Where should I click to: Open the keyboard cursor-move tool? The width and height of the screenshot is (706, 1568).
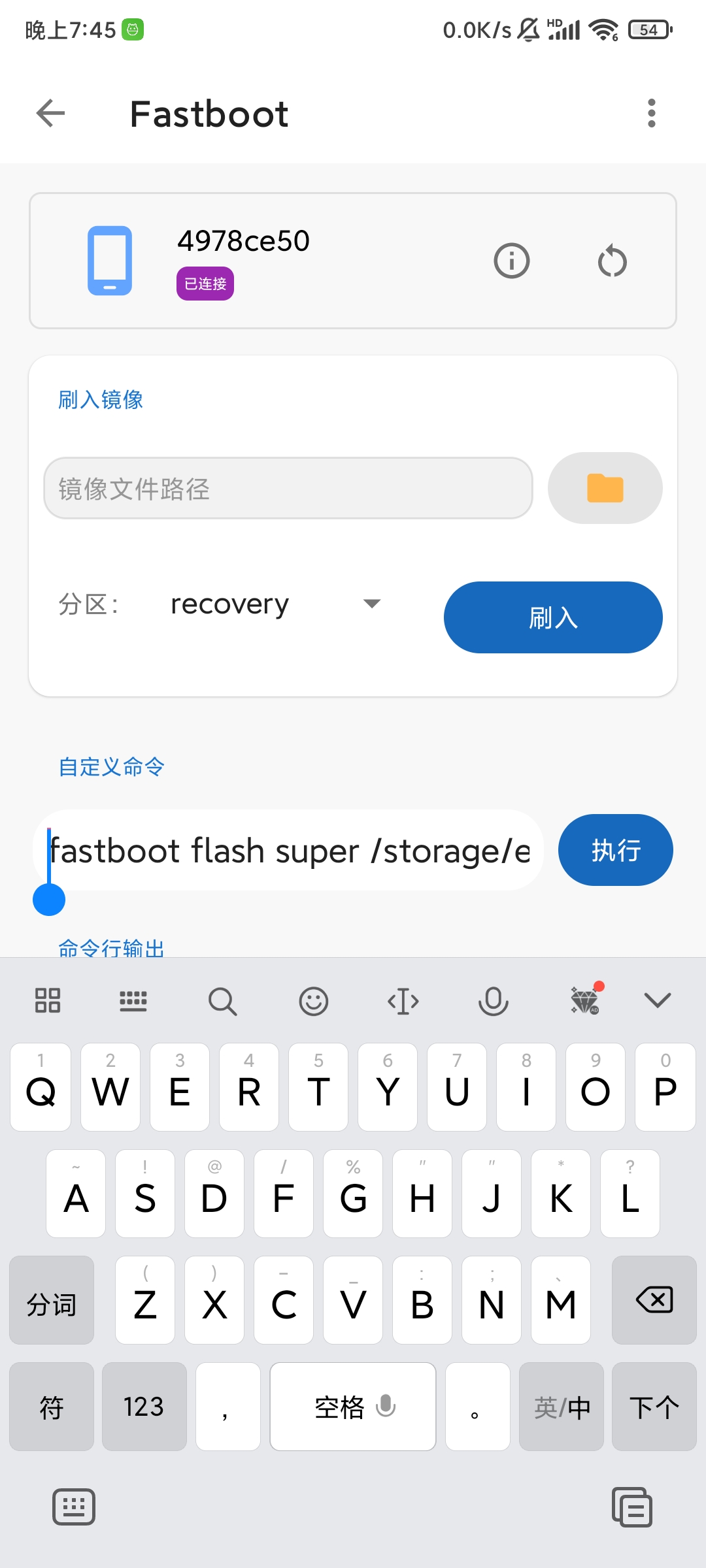coord(403,1001)
